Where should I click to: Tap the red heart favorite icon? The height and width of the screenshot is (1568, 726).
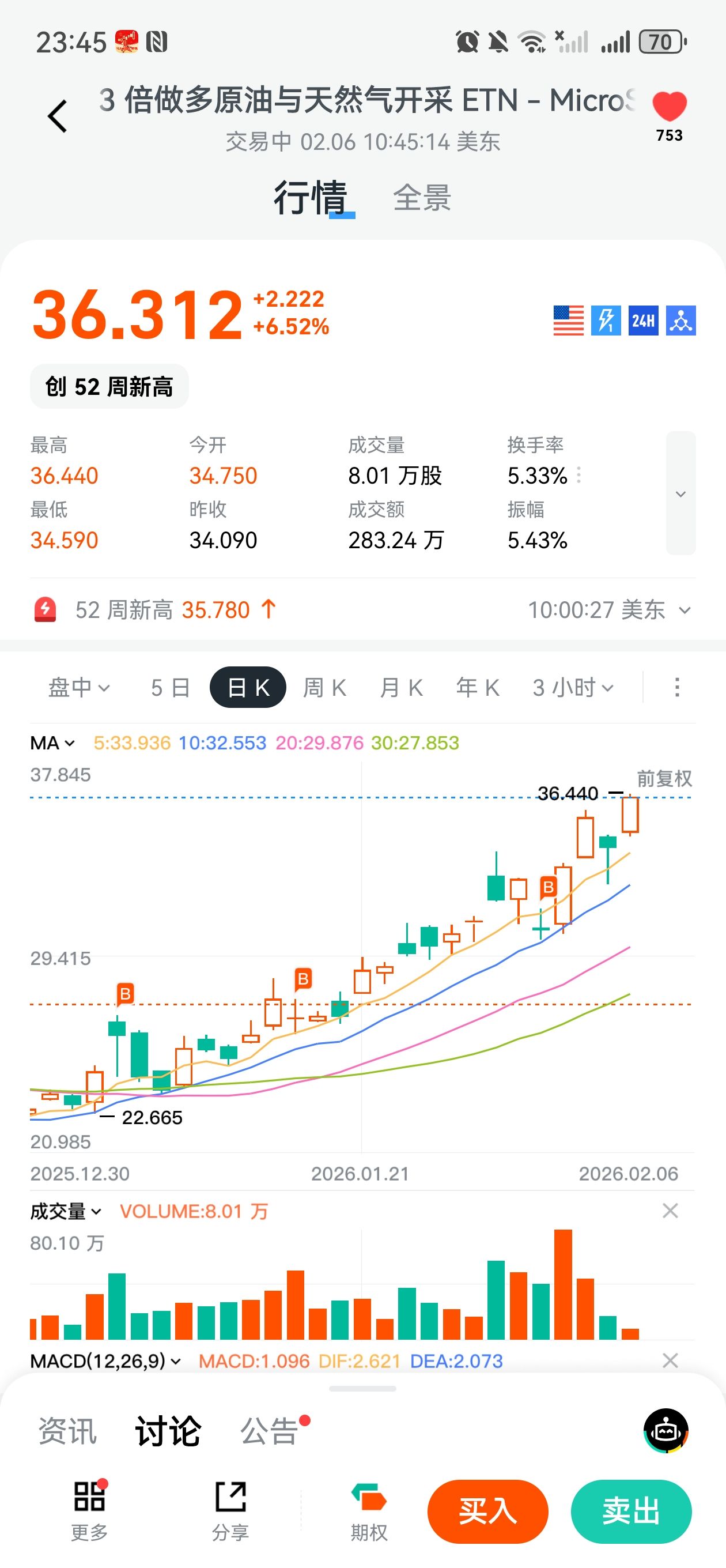(669, 107)
